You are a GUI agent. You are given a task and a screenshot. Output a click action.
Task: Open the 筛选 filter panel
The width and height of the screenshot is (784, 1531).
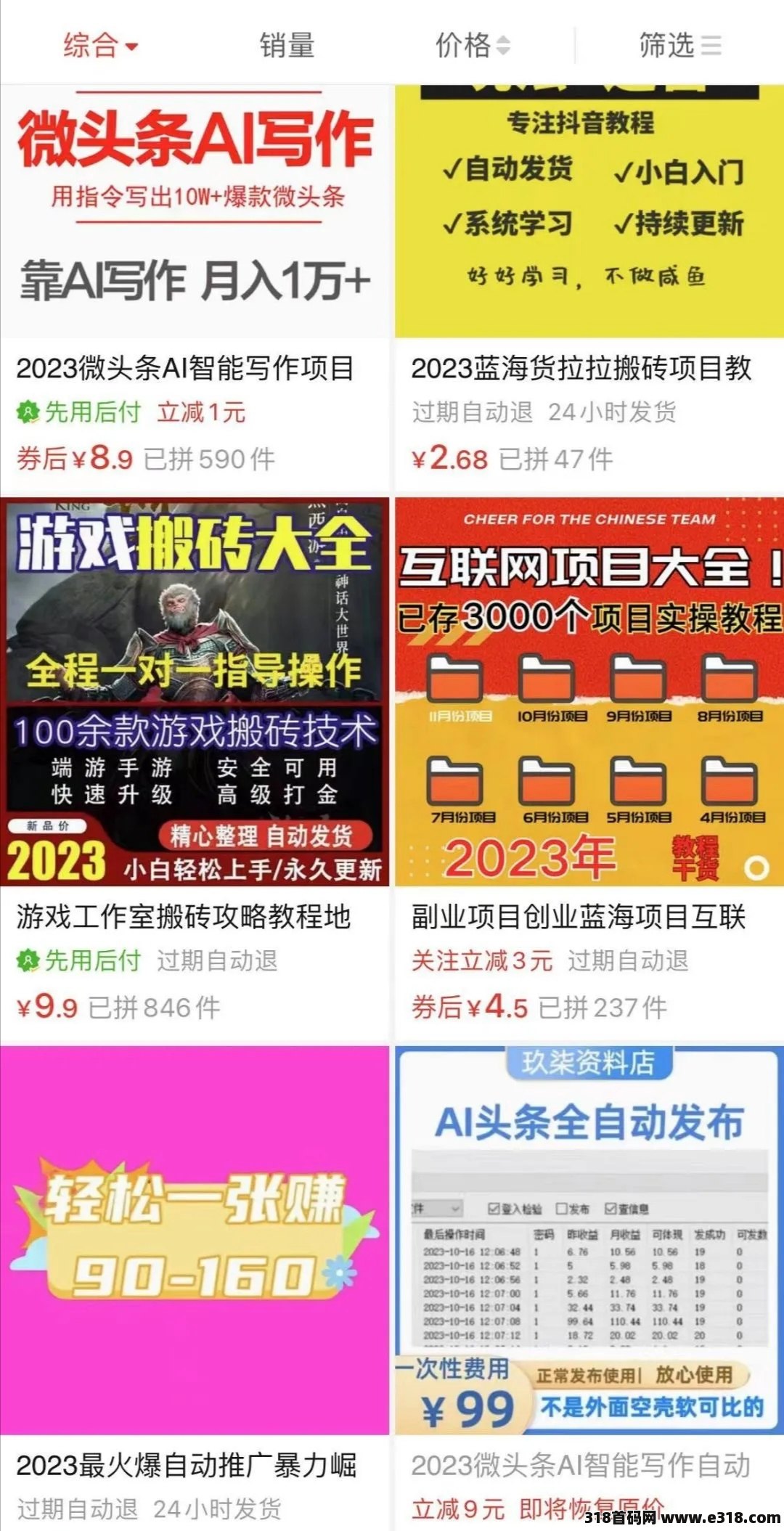pos(679,46)
